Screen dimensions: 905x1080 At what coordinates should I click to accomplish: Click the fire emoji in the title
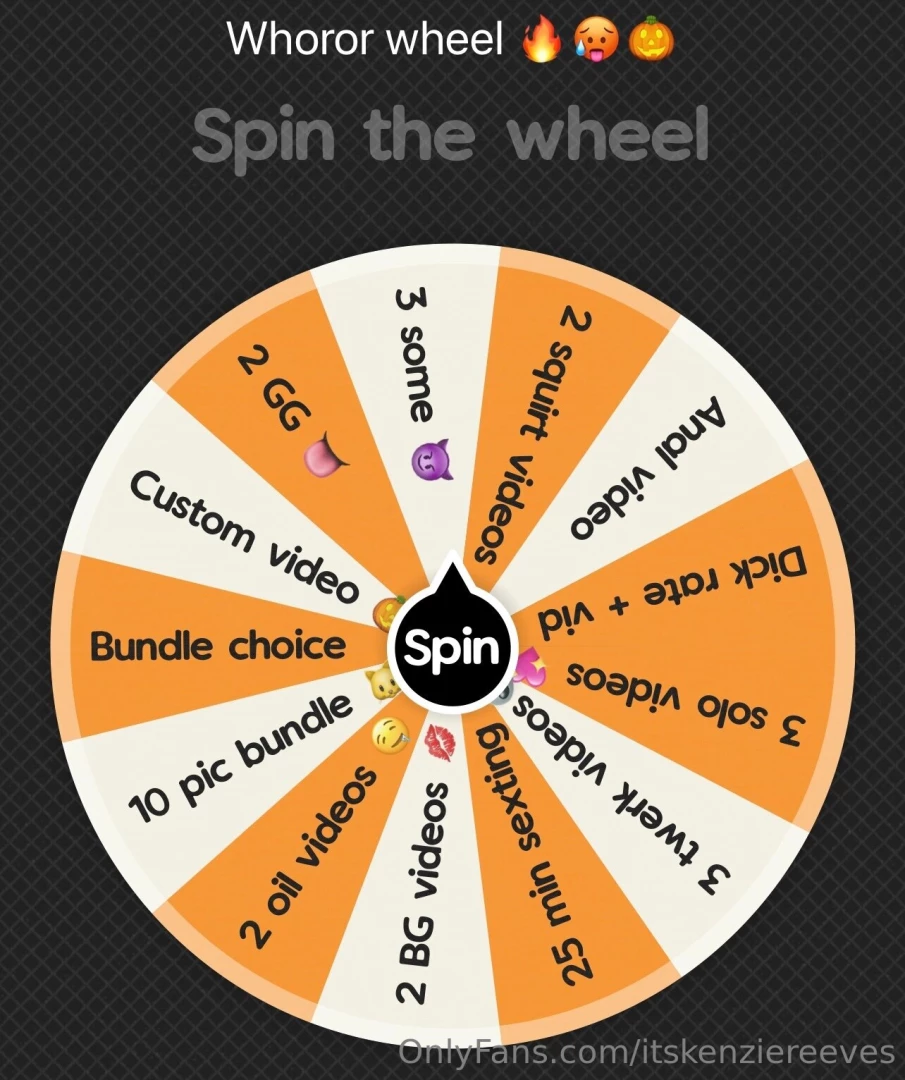(x=540, y=37)
